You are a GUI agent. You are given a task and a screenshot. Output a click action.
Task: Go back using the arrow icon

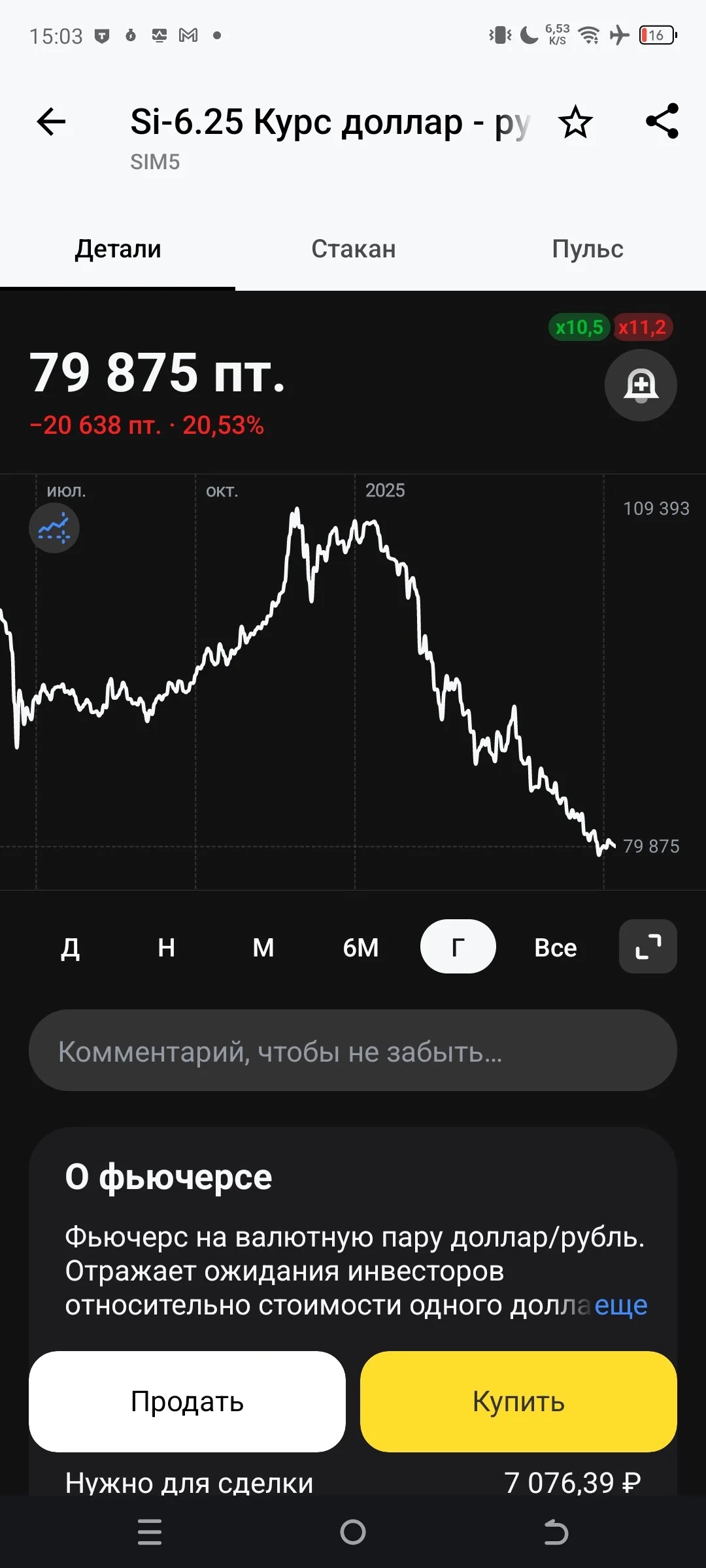point(51,122)
